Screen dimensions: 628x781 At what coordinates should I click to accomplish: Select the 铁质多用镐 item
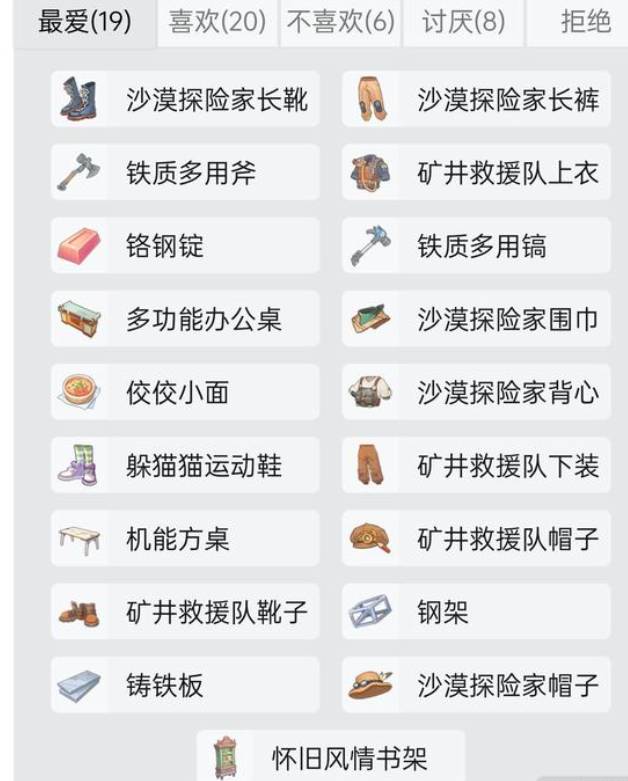[x=476, y=245]
